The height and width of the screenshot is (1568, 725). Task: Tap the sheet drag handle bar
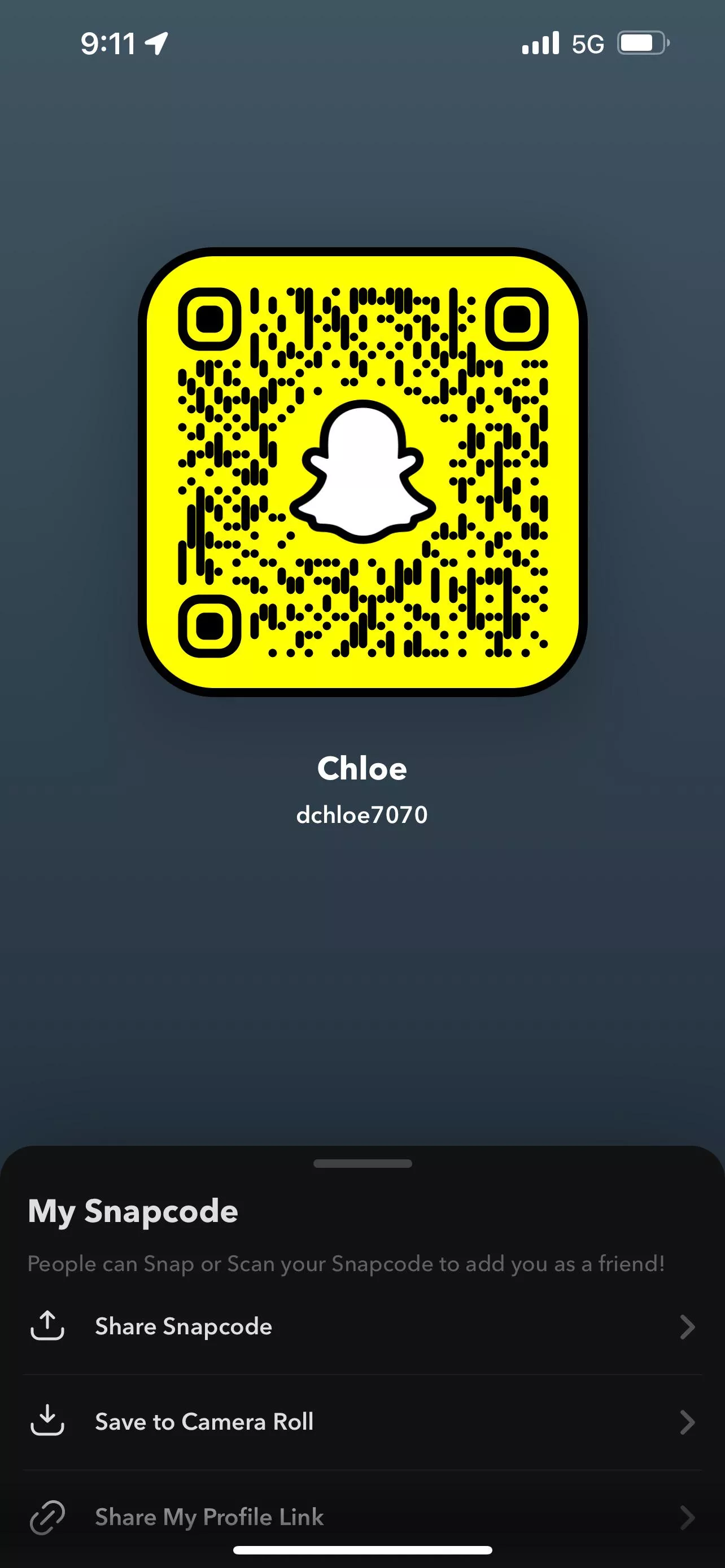pos(362,1163)
